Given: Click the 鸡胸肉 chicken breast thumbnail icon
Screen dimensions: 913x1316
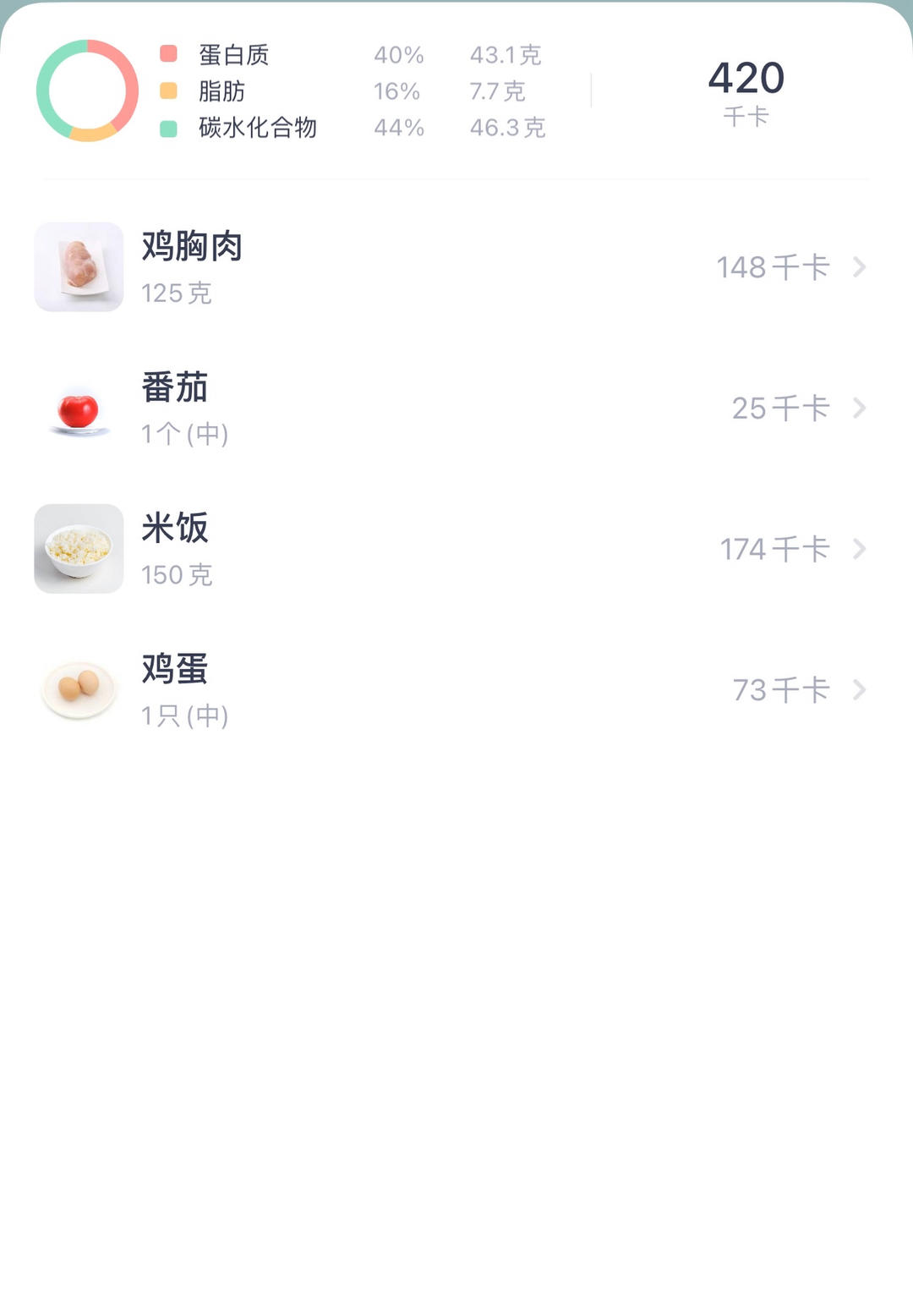Looking at the screenshot, I should coord(78,266).
